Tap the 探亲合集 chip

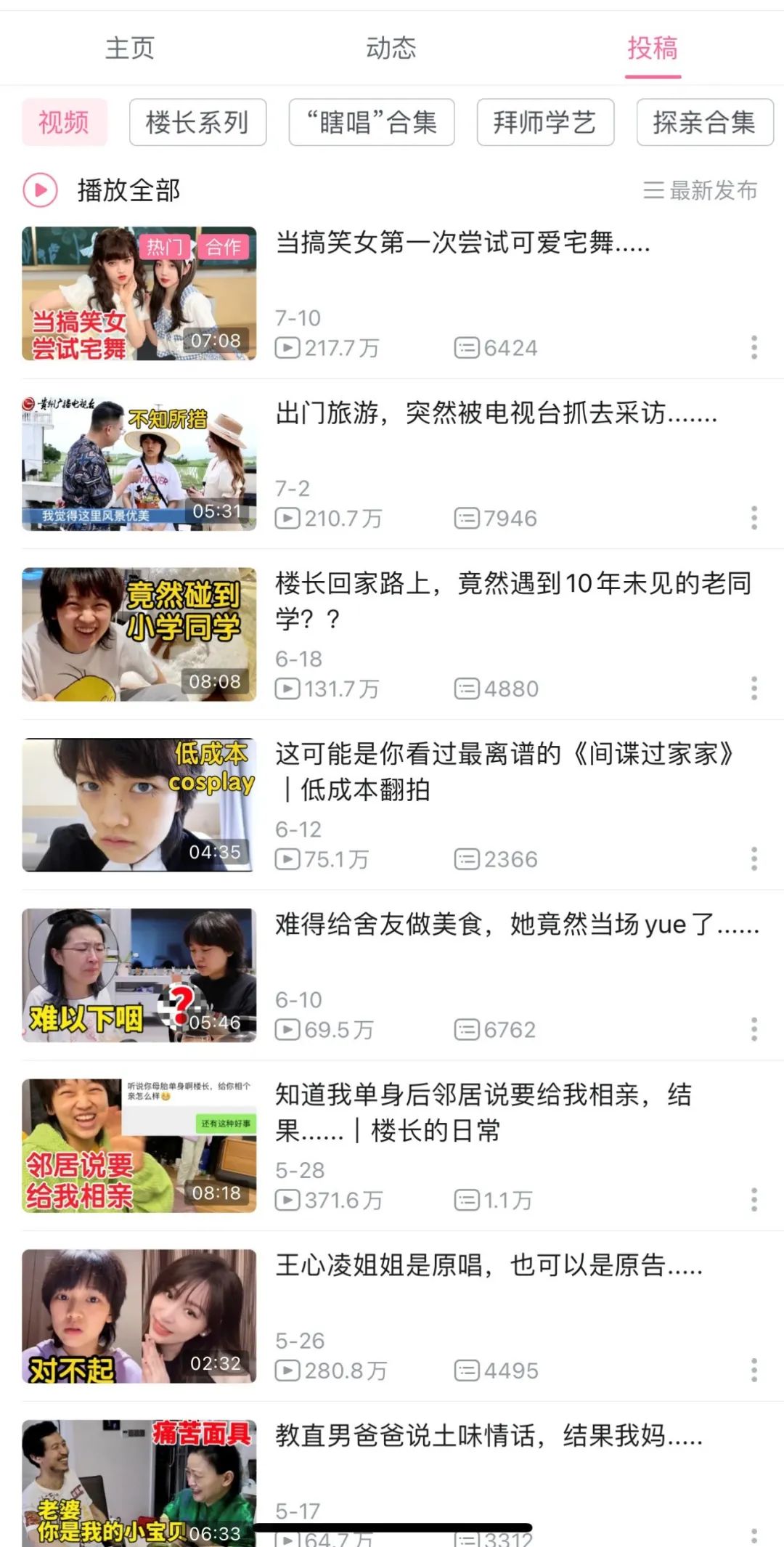click(x=704, y=122)
